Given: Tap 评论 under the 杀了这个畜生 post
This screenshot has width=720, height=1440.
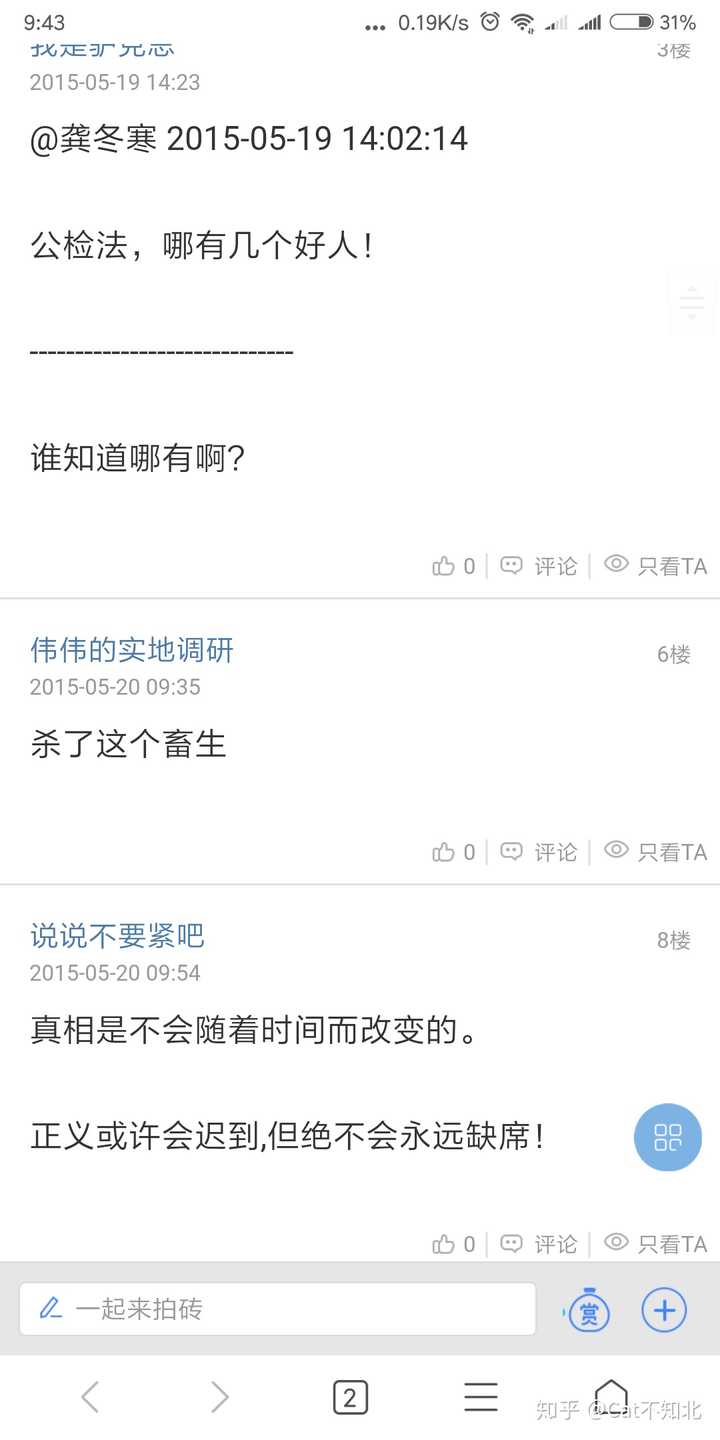Looking at the screenshot, I should click(540, 852).
